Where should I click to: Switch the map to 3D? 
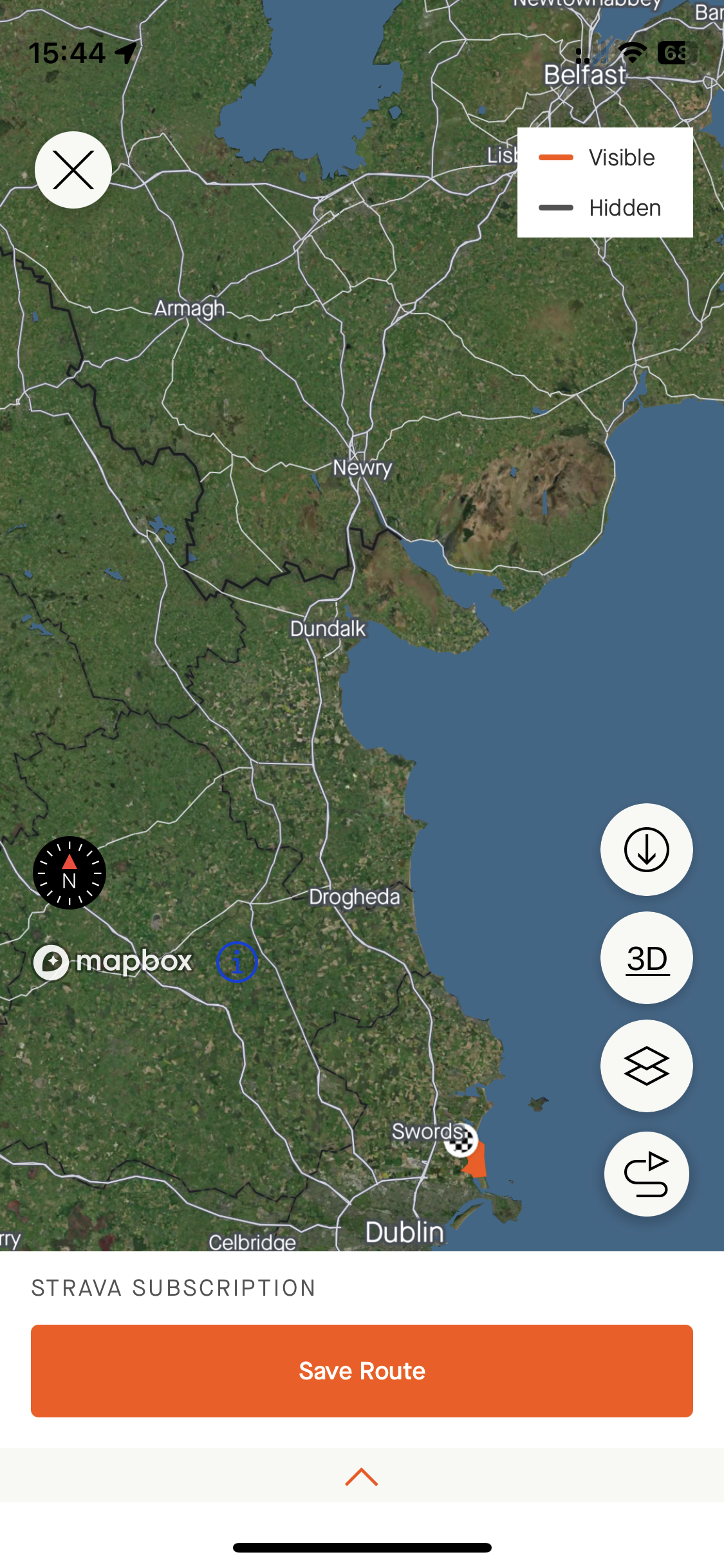point(646,958)
